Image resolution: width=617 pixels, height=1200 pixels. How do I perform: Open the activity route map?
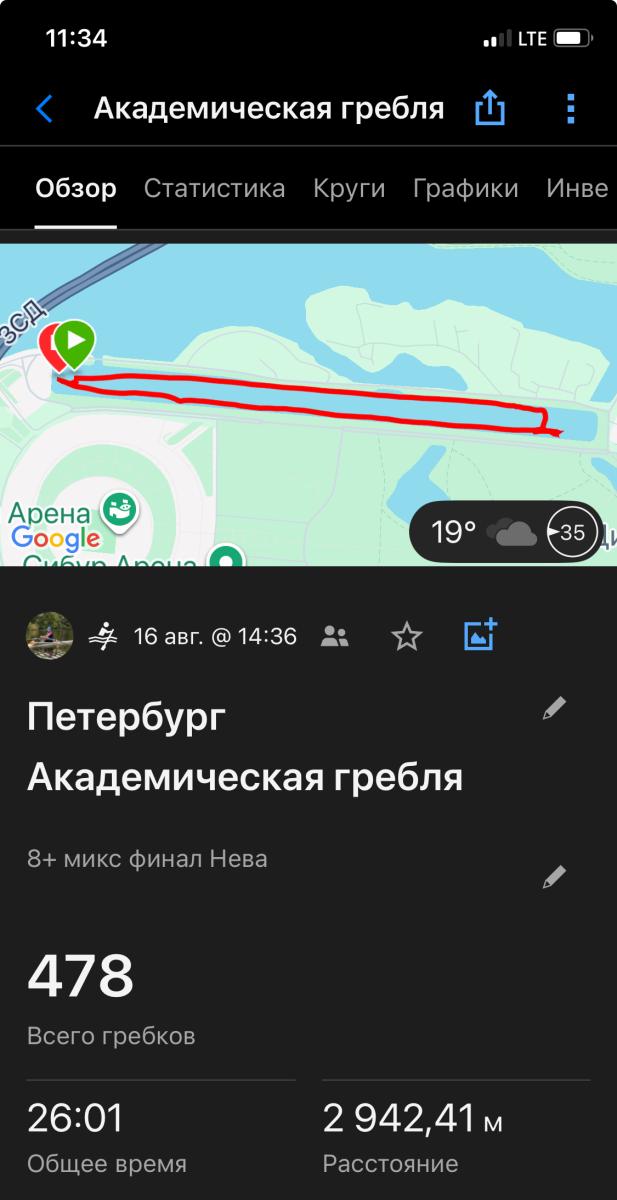300,400
